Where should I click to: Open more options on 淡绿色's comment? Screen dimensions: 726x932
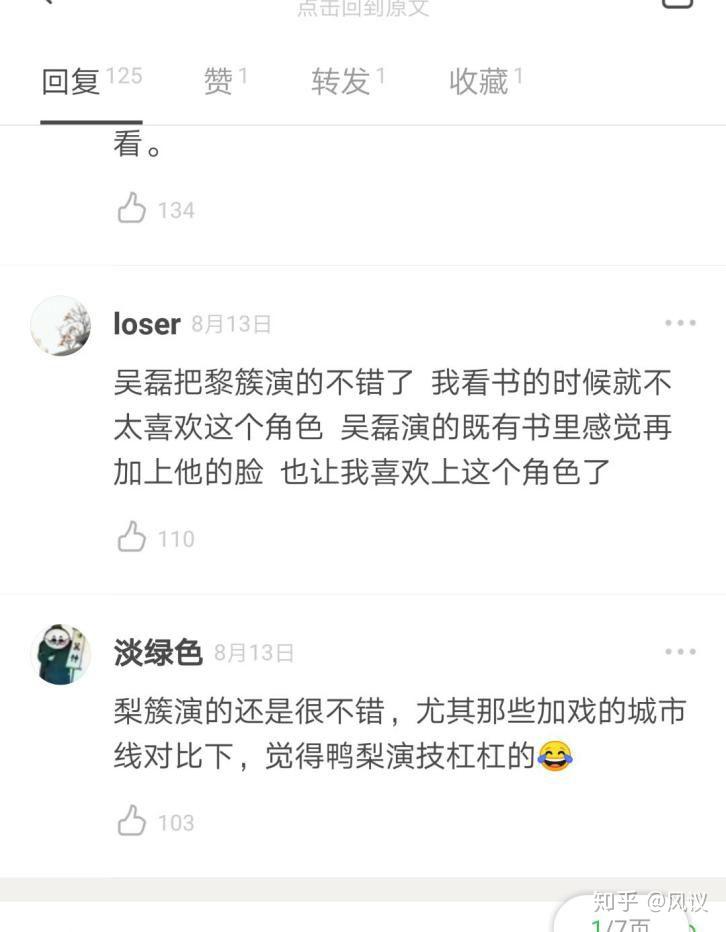(680, 652)
